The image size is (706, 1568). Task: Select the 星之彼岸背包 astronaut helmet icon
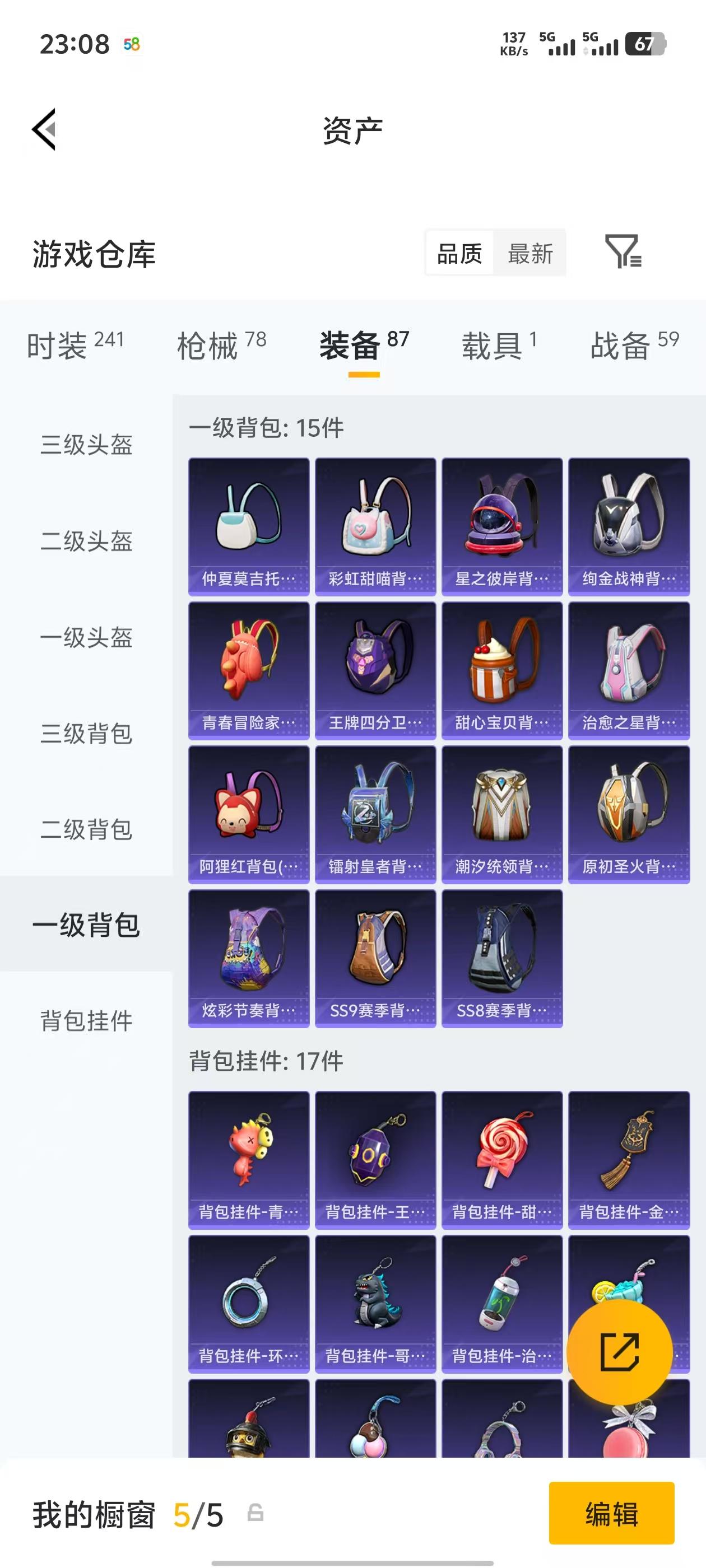click(x=502, y=524)
